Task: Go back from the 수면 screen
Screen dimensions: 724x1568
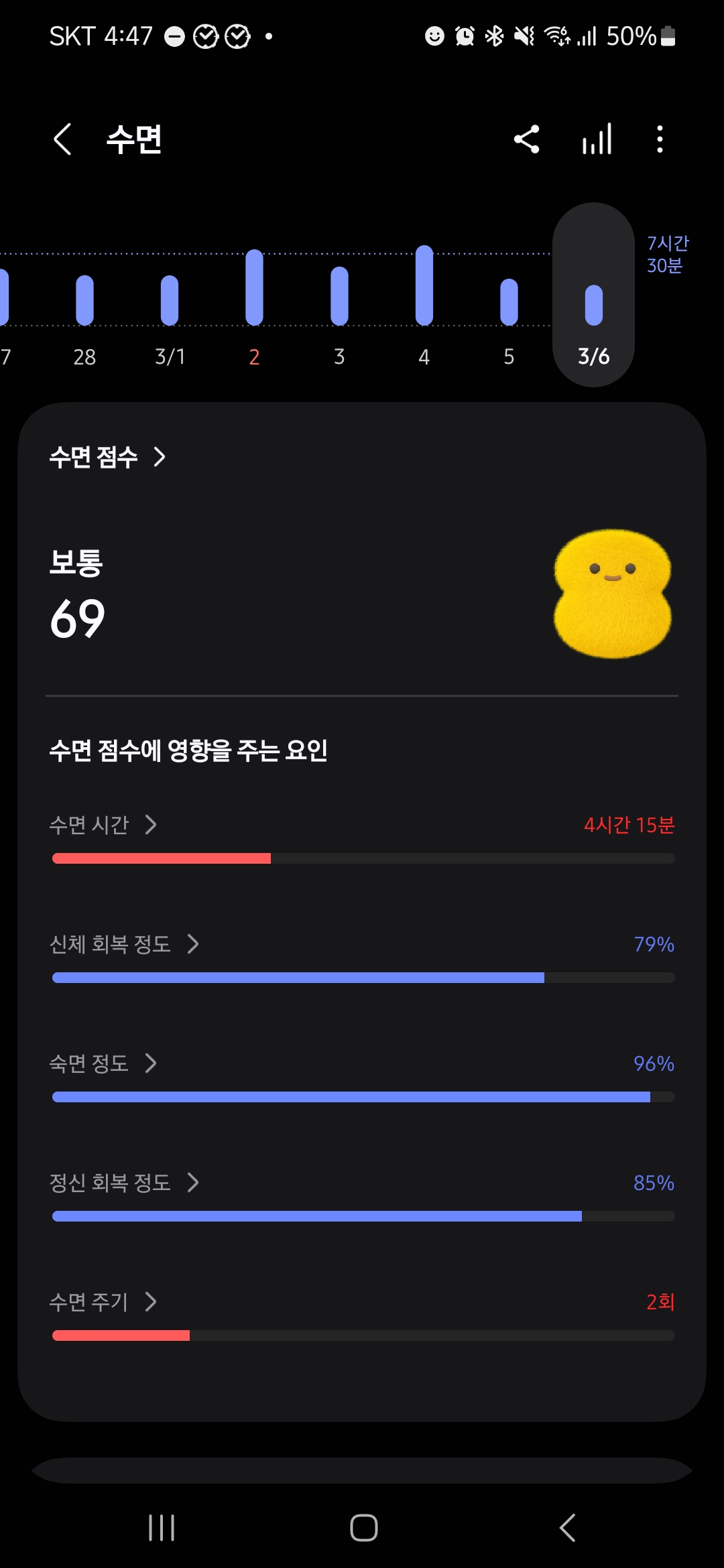Action: (x=62, y=139)
